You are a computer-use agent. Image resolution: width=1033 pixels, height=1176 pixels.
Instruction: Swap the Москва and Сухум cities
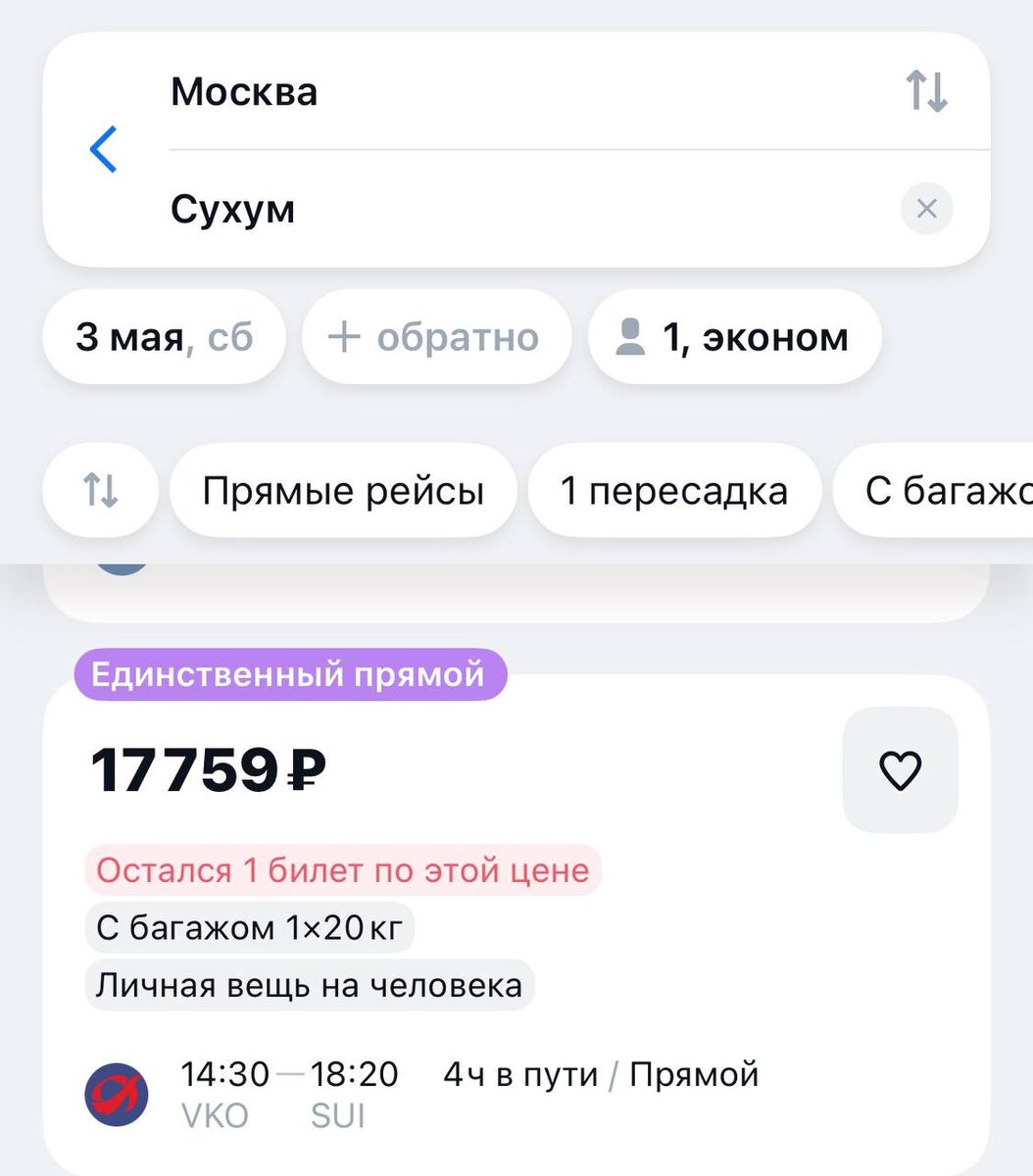click(925, 91)
